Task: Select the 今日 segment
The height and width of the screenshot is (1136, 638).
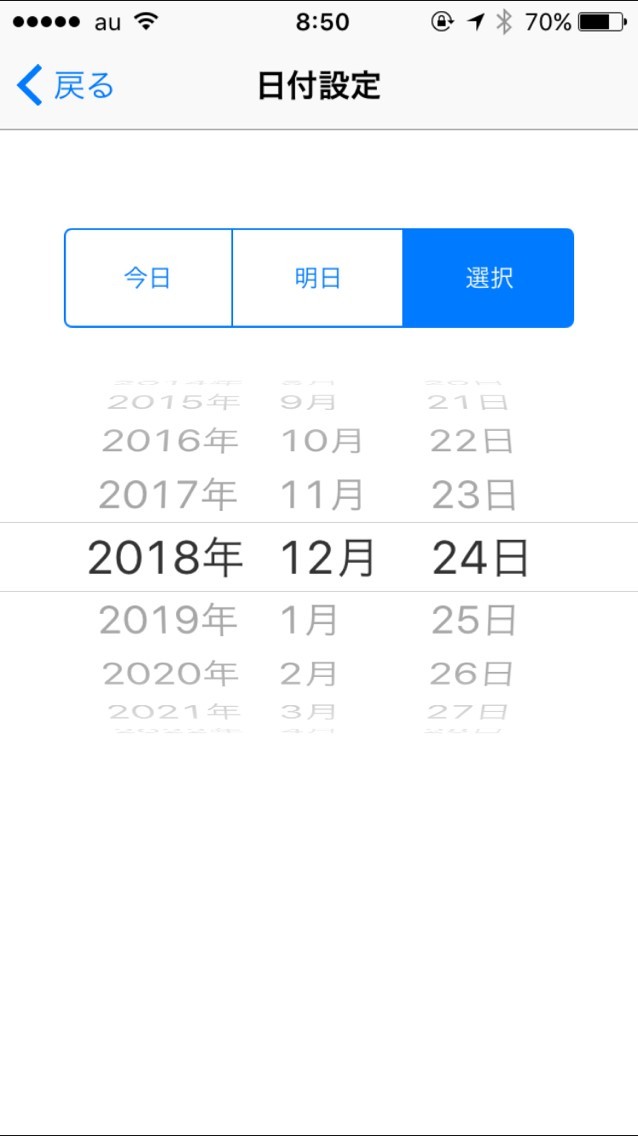Action: point(148,278)
